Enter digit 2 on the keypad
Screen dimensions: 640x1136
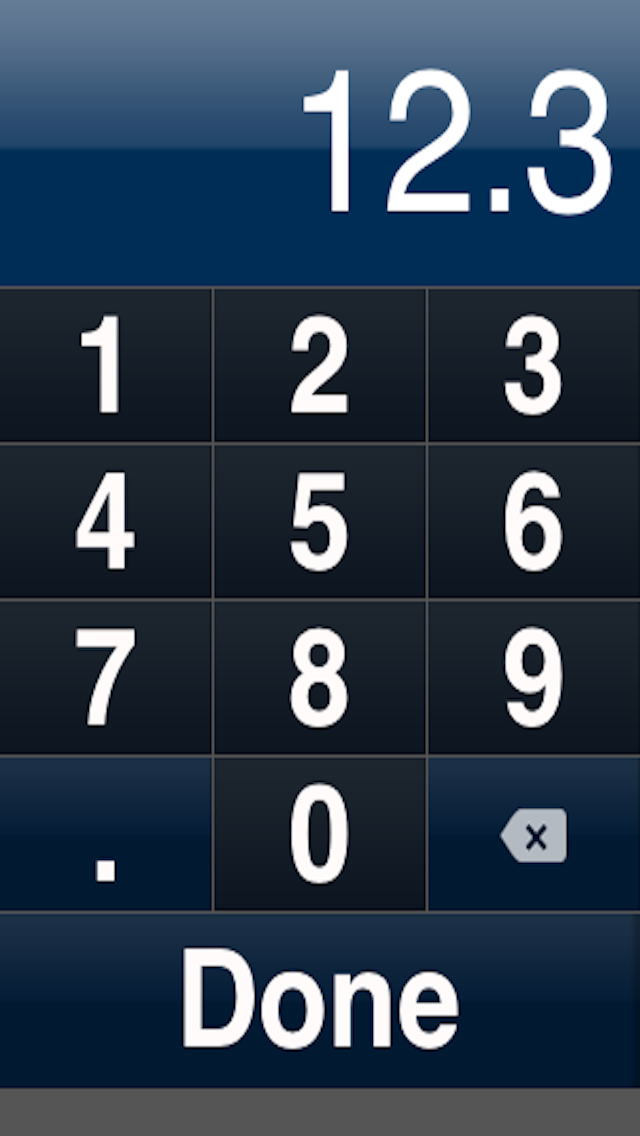pyautogui.click(x=320, y=364)
